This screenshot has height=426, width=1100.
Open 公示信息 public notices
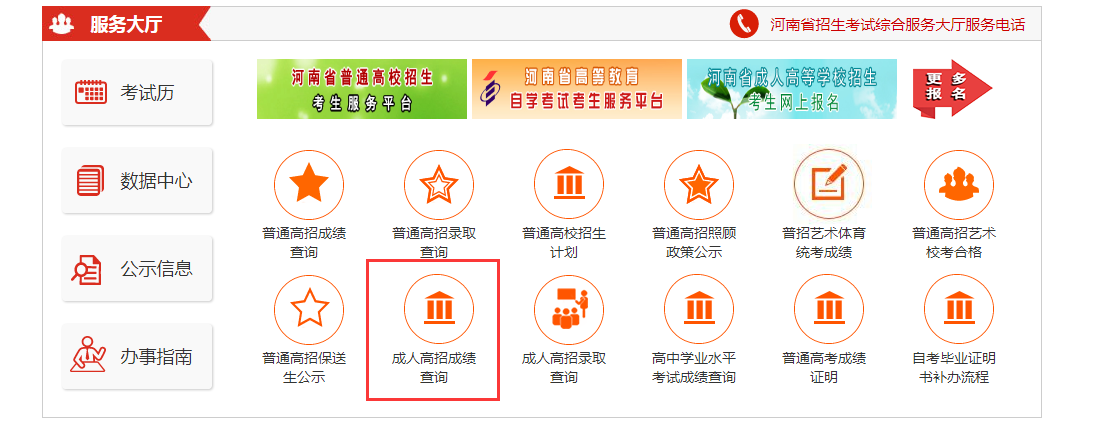137,269
